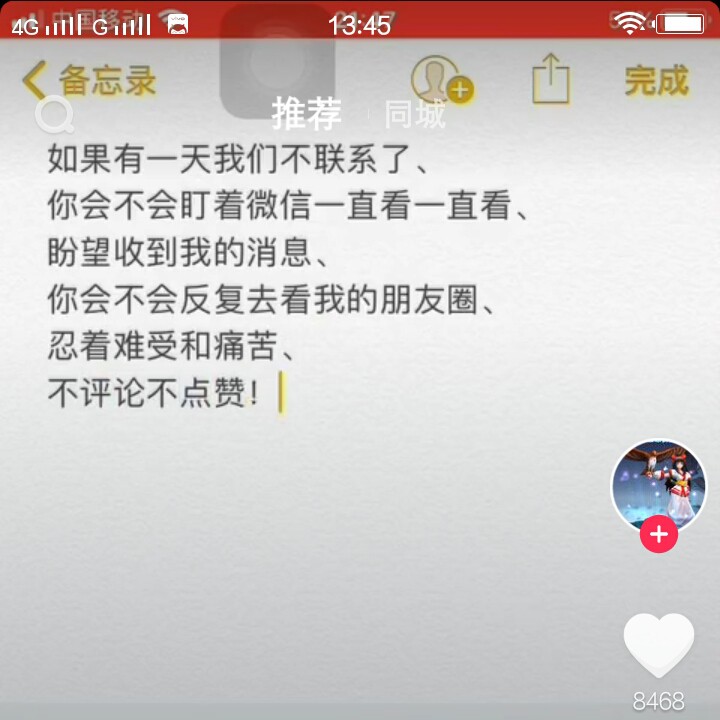This screenshot has width=720, height=720.
Task: Switch to the 同城 tab
Action: (415, 115)
